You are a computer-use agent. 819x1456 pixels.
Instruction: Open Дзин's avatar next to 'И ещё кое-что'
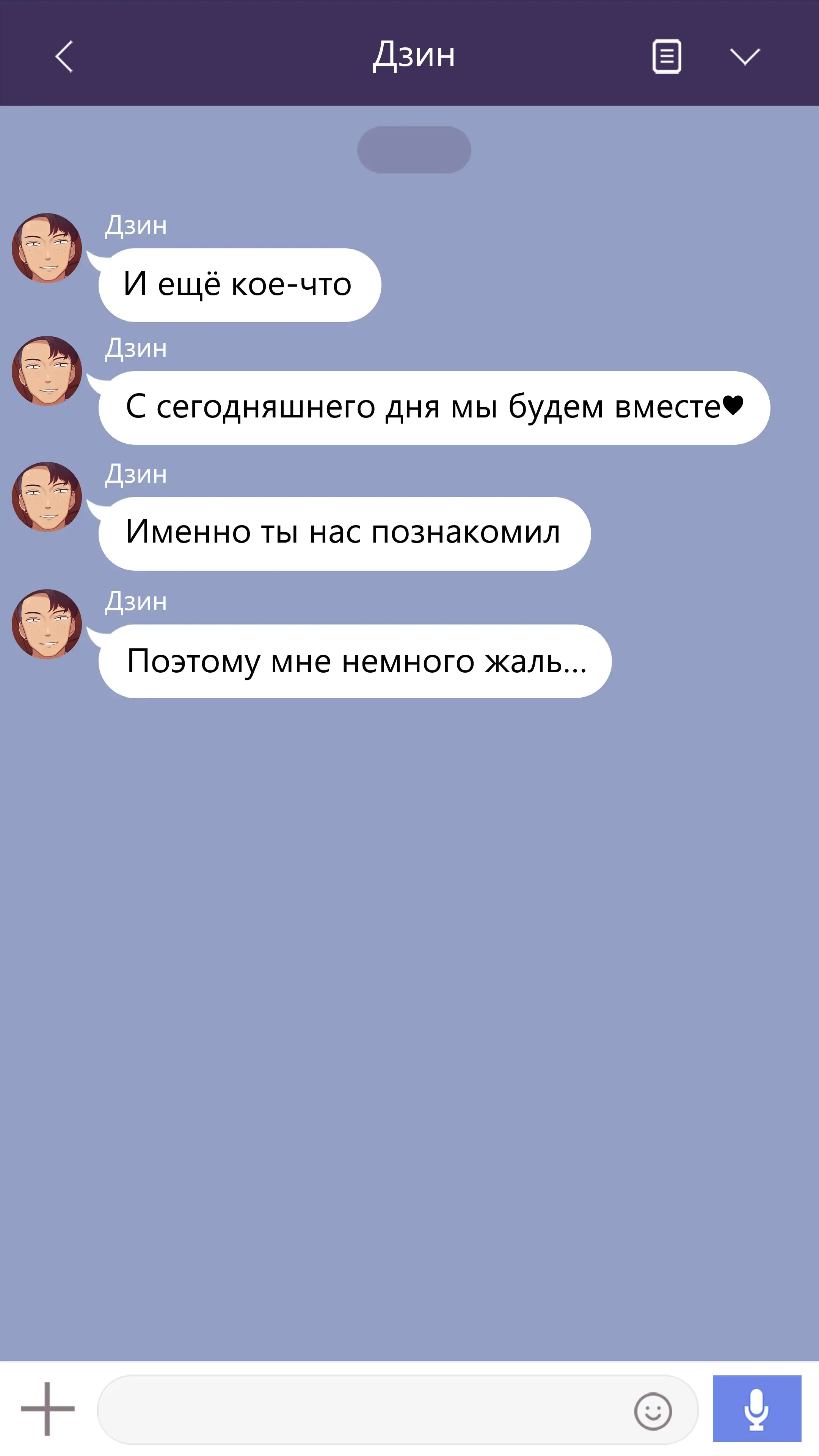[x=47, y=248]
